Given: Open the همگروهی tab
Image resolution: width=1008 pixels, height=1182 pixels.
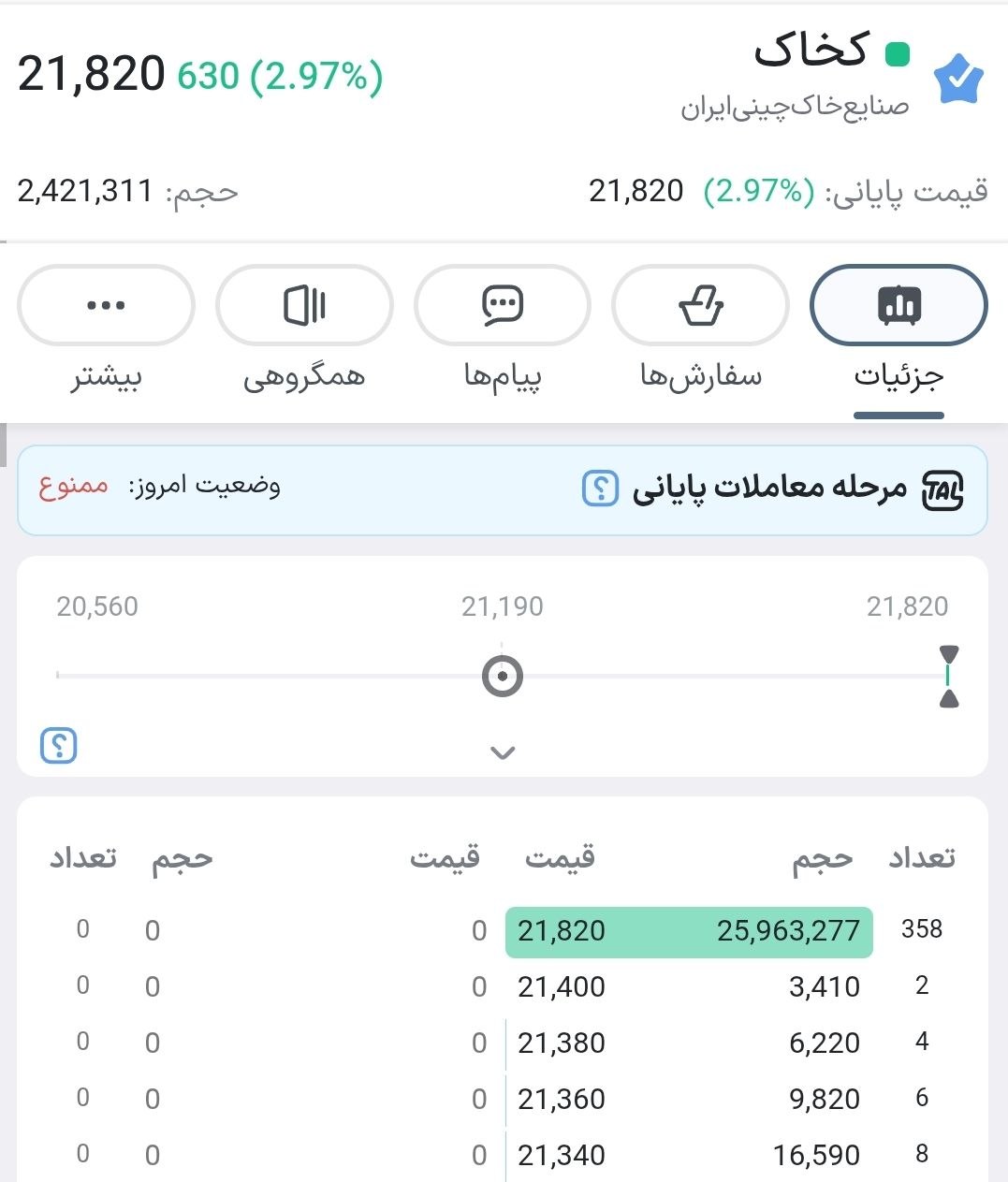Looking at the screenshot, I should click(x=304, y=306).
